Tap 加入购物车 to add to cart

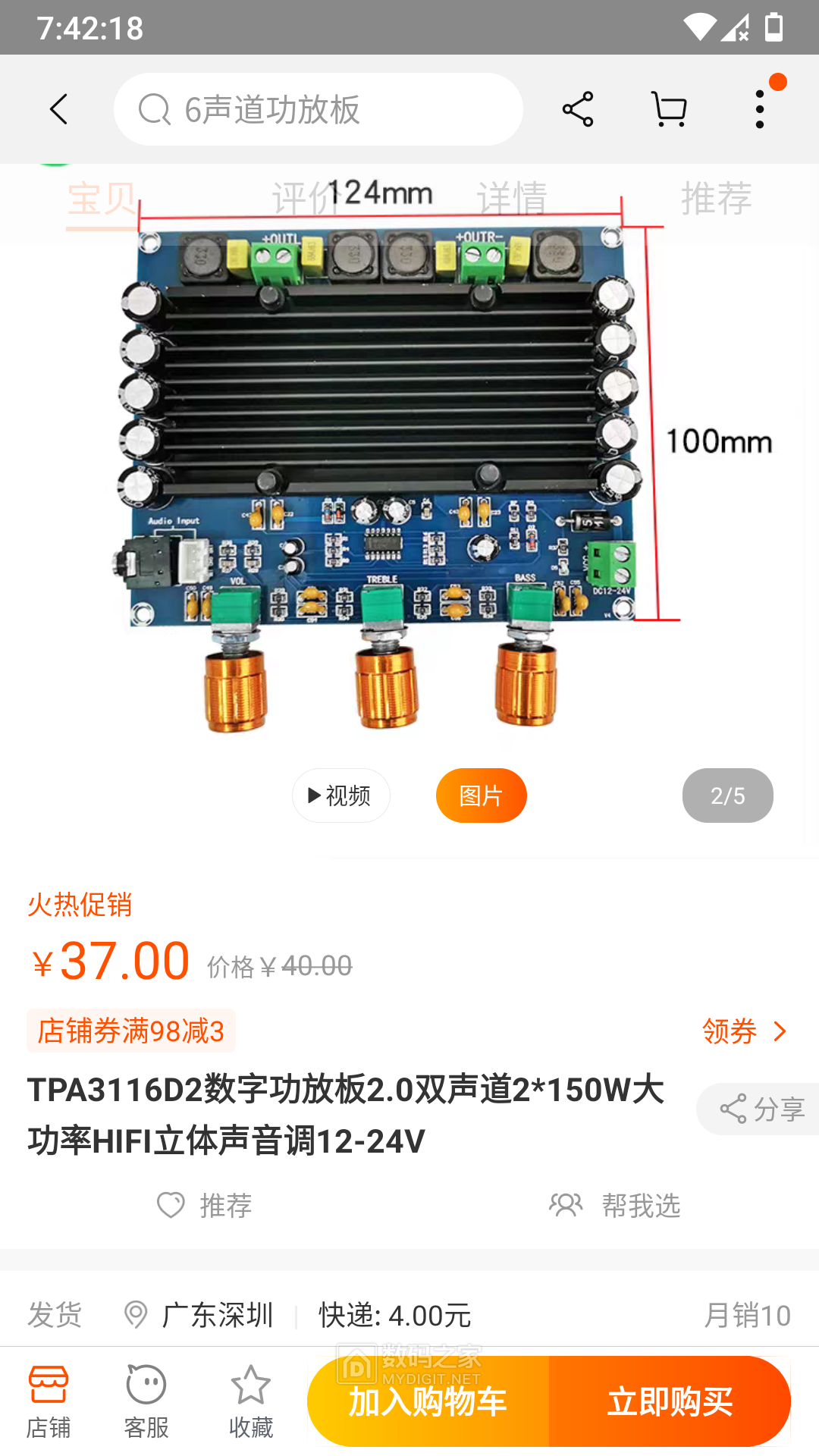pos(428,1401)
